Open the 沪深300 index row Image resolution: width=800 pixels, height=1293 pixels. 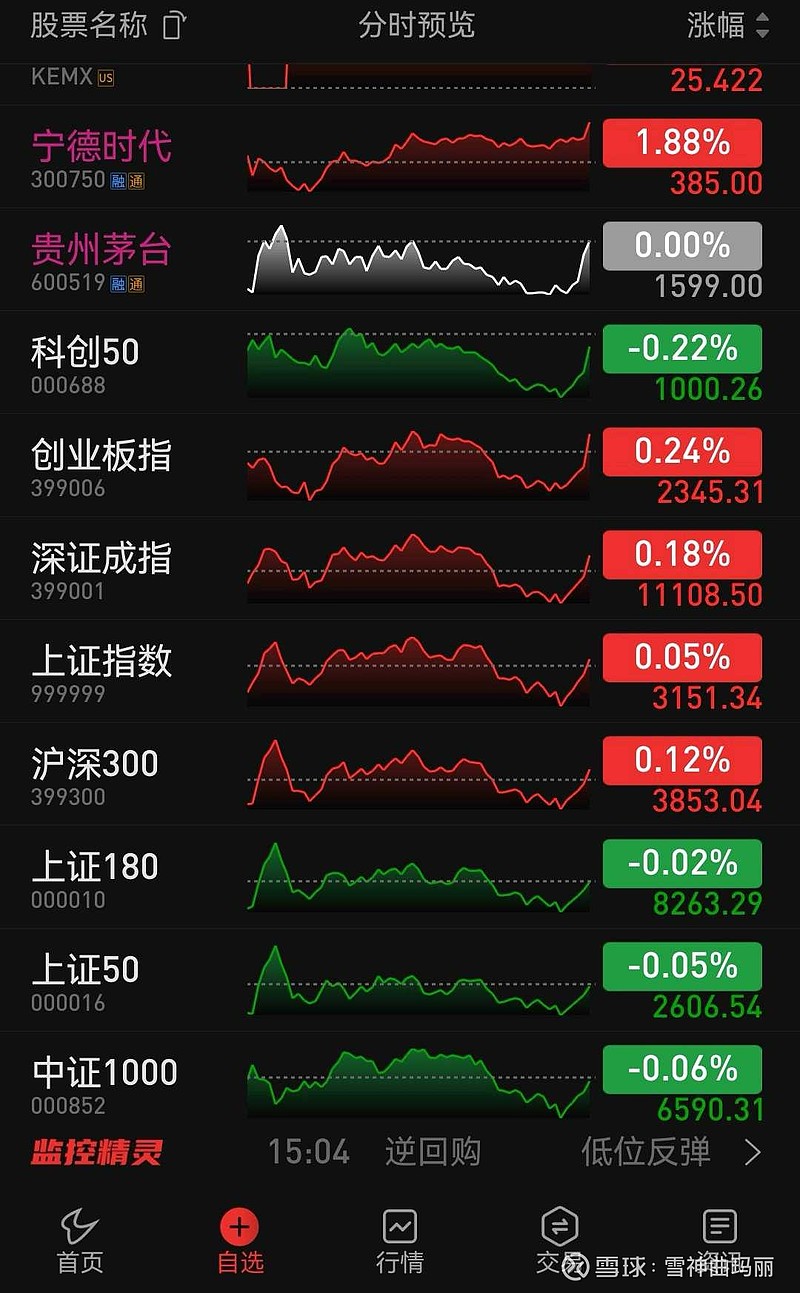(400, 775)
